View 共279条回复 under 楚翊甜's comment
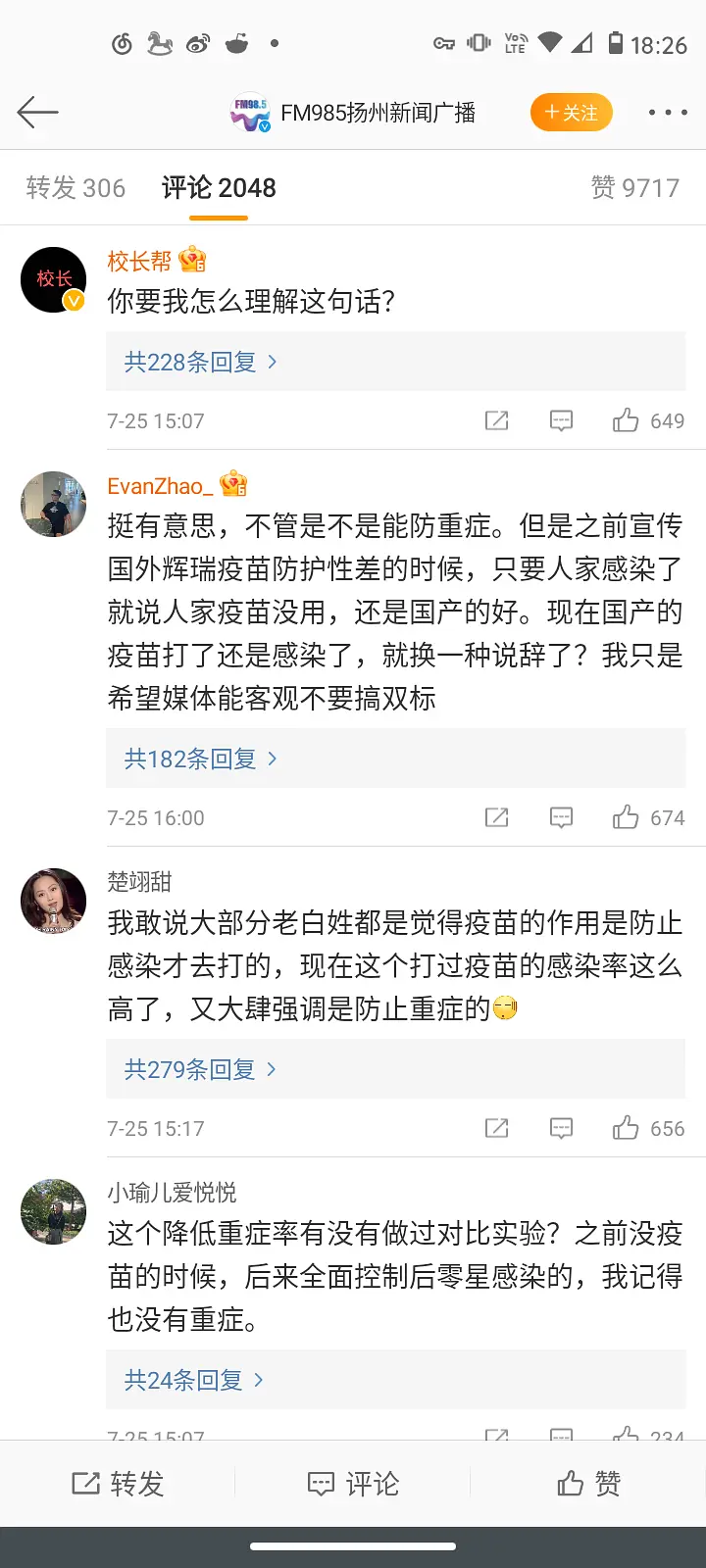706x1568 pixels. click(x=200, y=1069)
